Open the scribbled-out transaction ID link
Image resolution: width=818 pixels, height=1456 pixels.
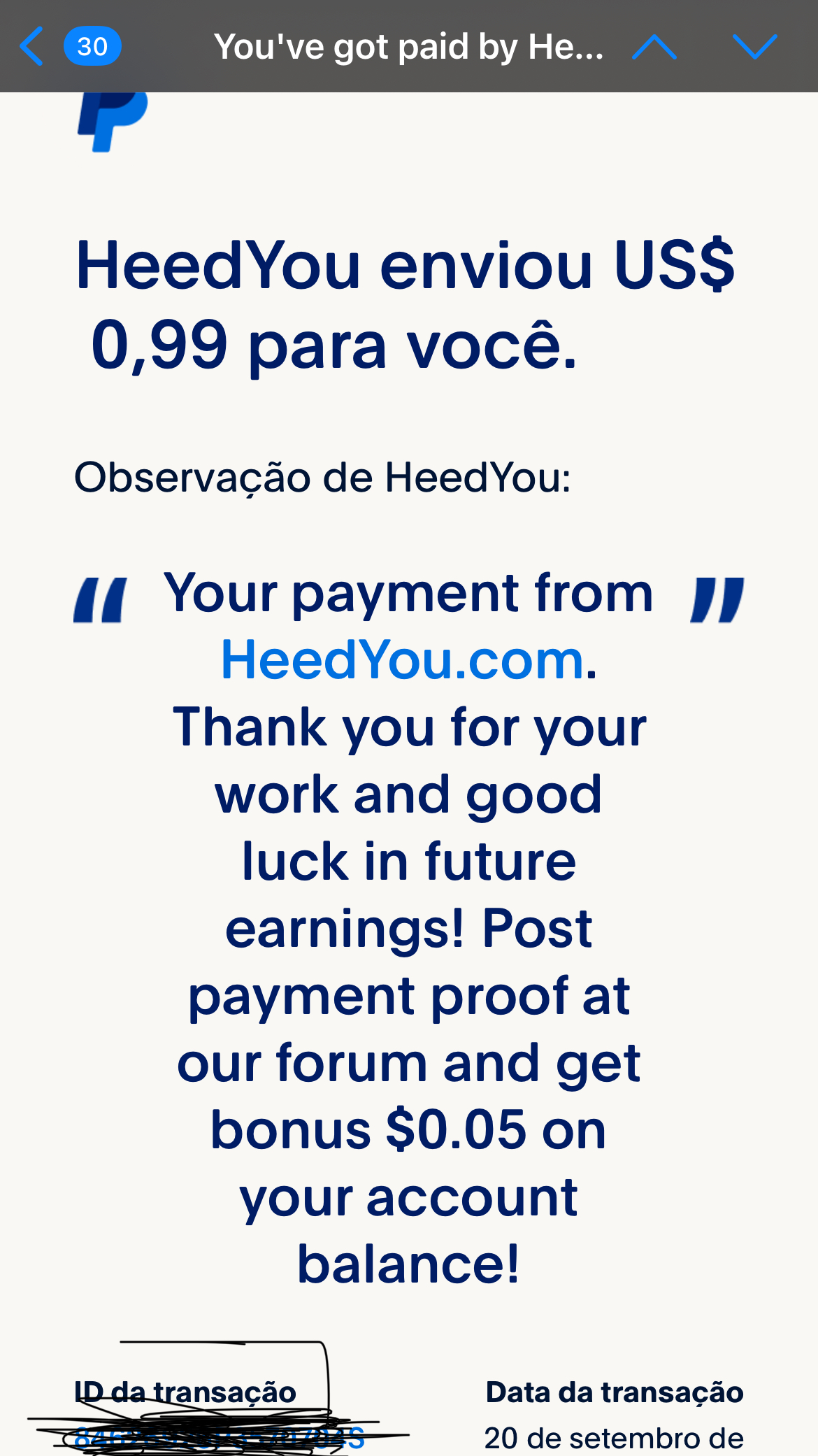click(x=220, y=1438)
